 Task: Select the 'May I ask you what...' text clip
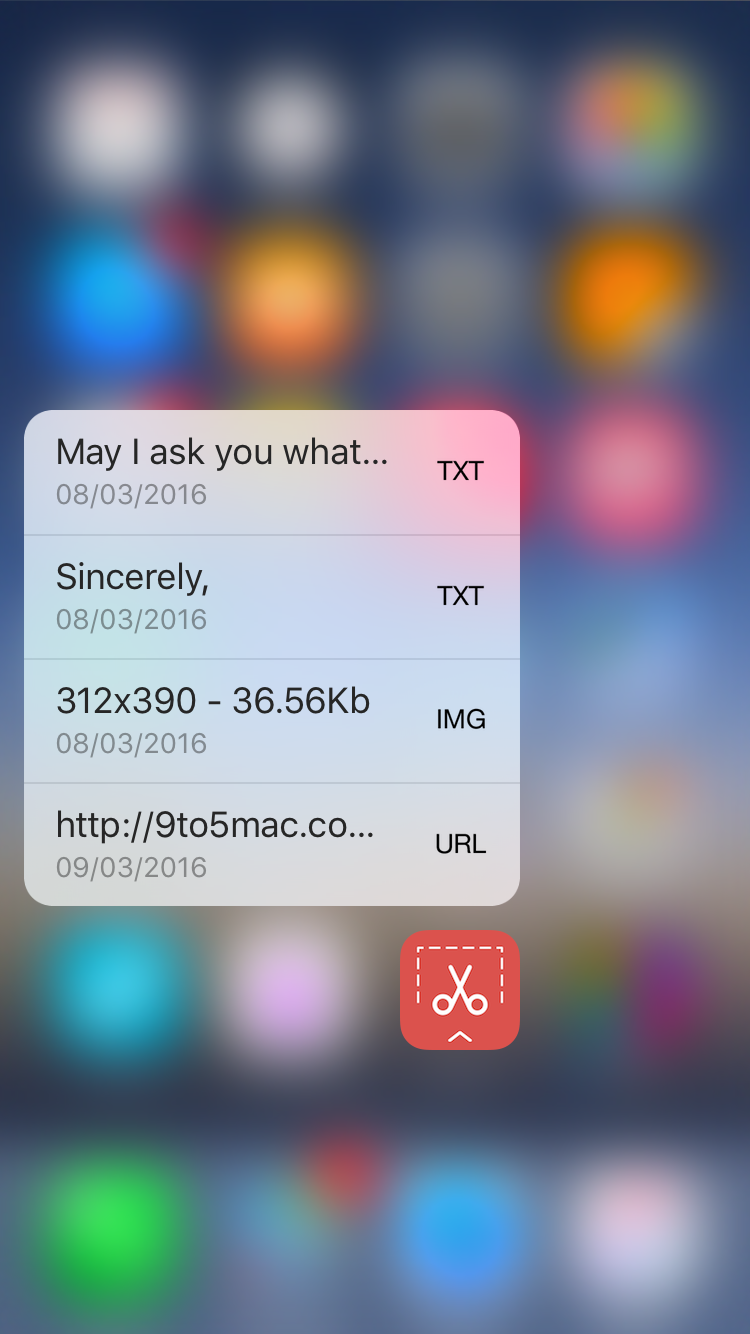272,472
